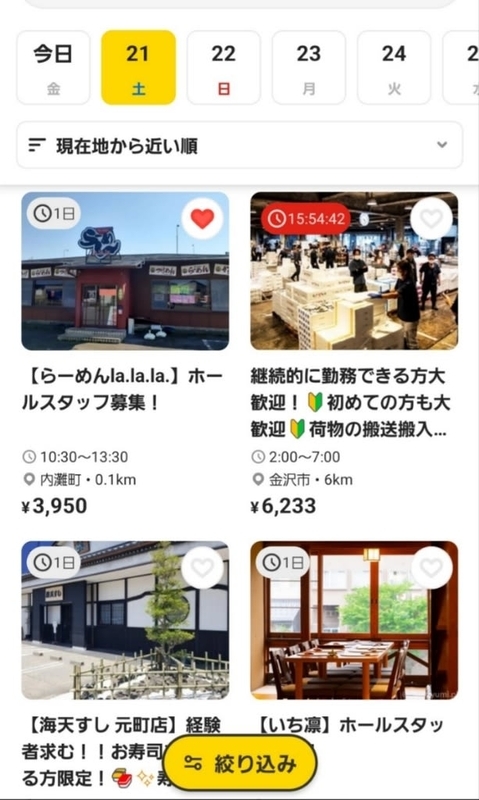
Task: Favorite the 海天すし 元町店 job
Action: pos(203,567)
